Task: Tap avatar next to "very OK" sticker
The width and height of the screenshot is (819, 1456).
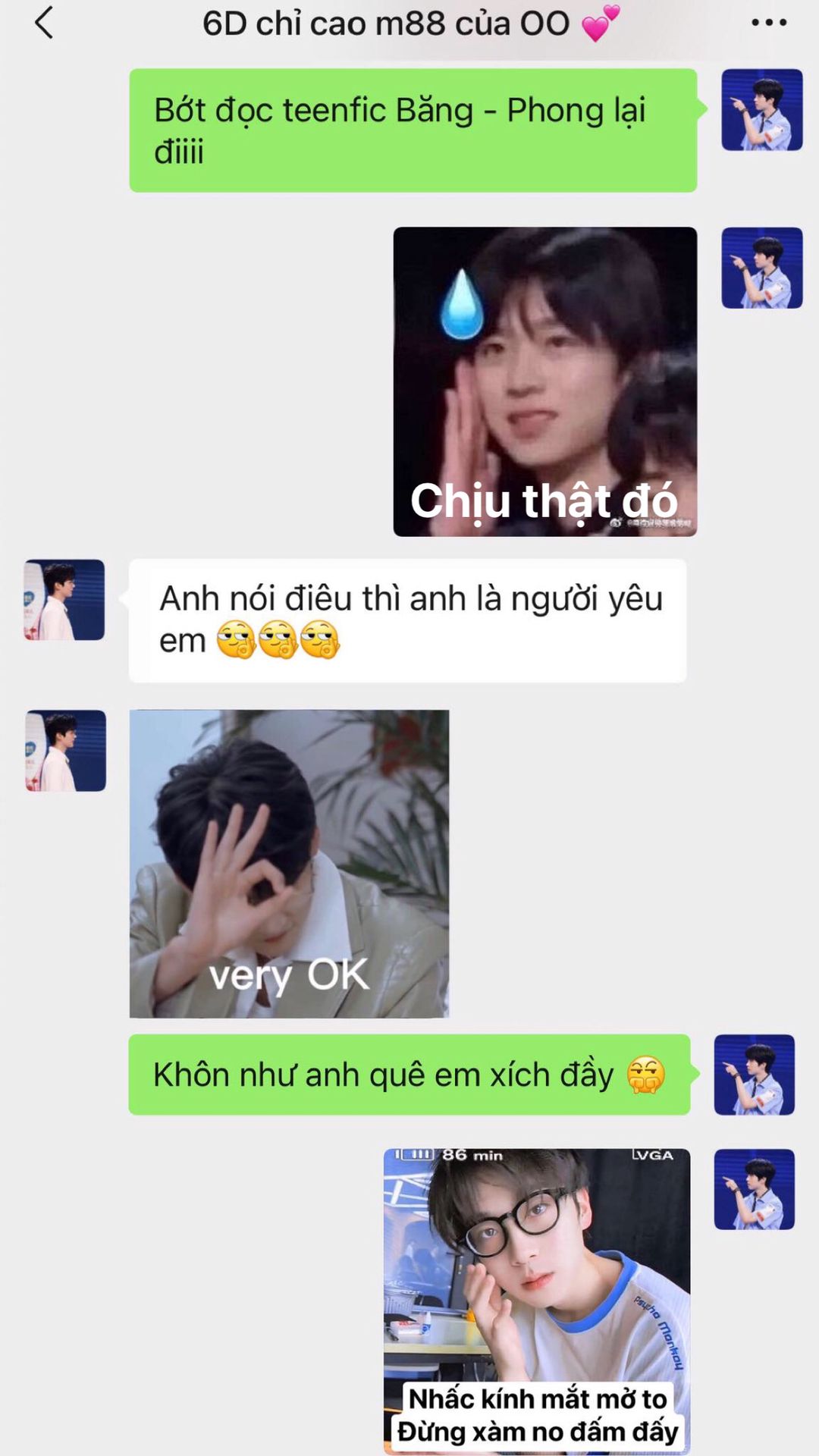Action: (65, 751)
